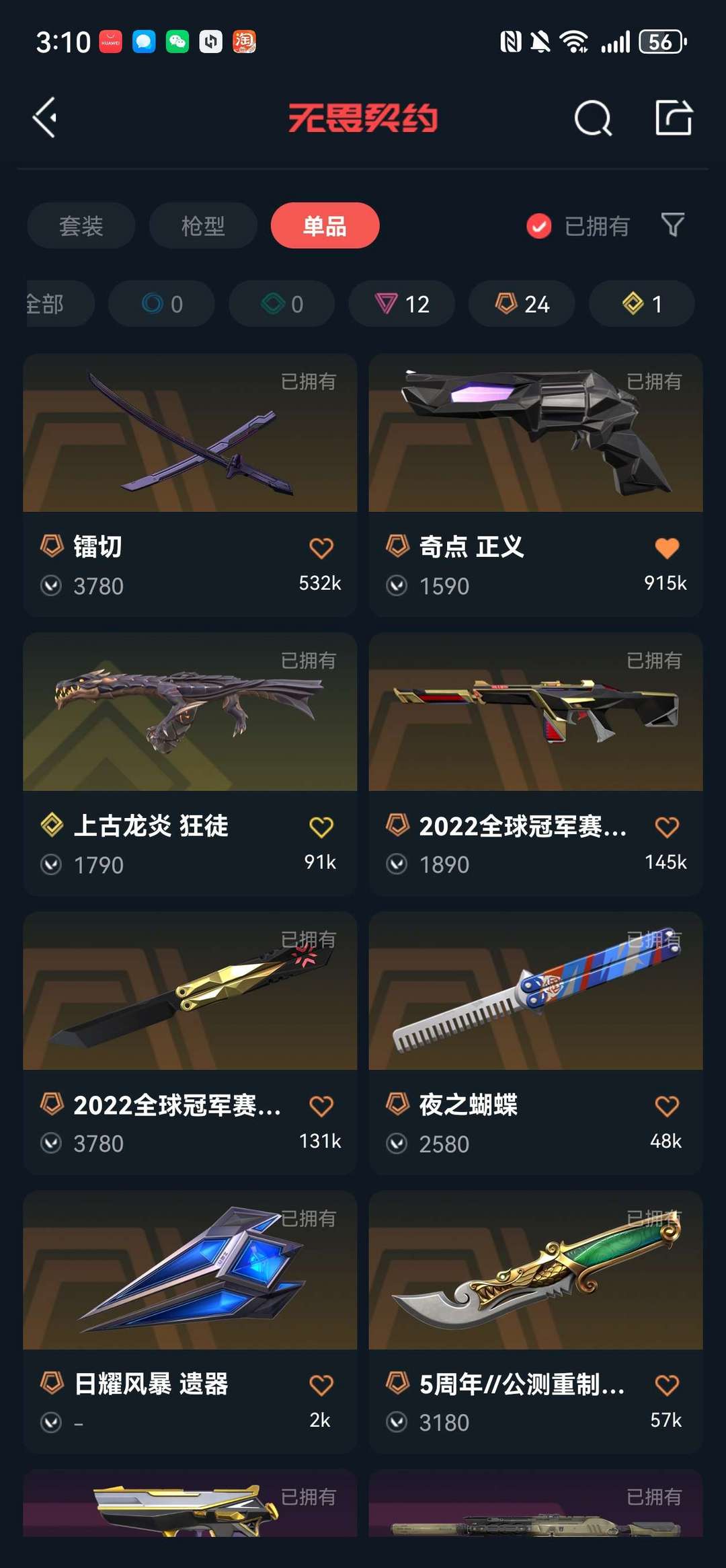This screenshot has width=726, height=1568.
Task: Switch to the 枪型 tab
Action: pos(203,225)
